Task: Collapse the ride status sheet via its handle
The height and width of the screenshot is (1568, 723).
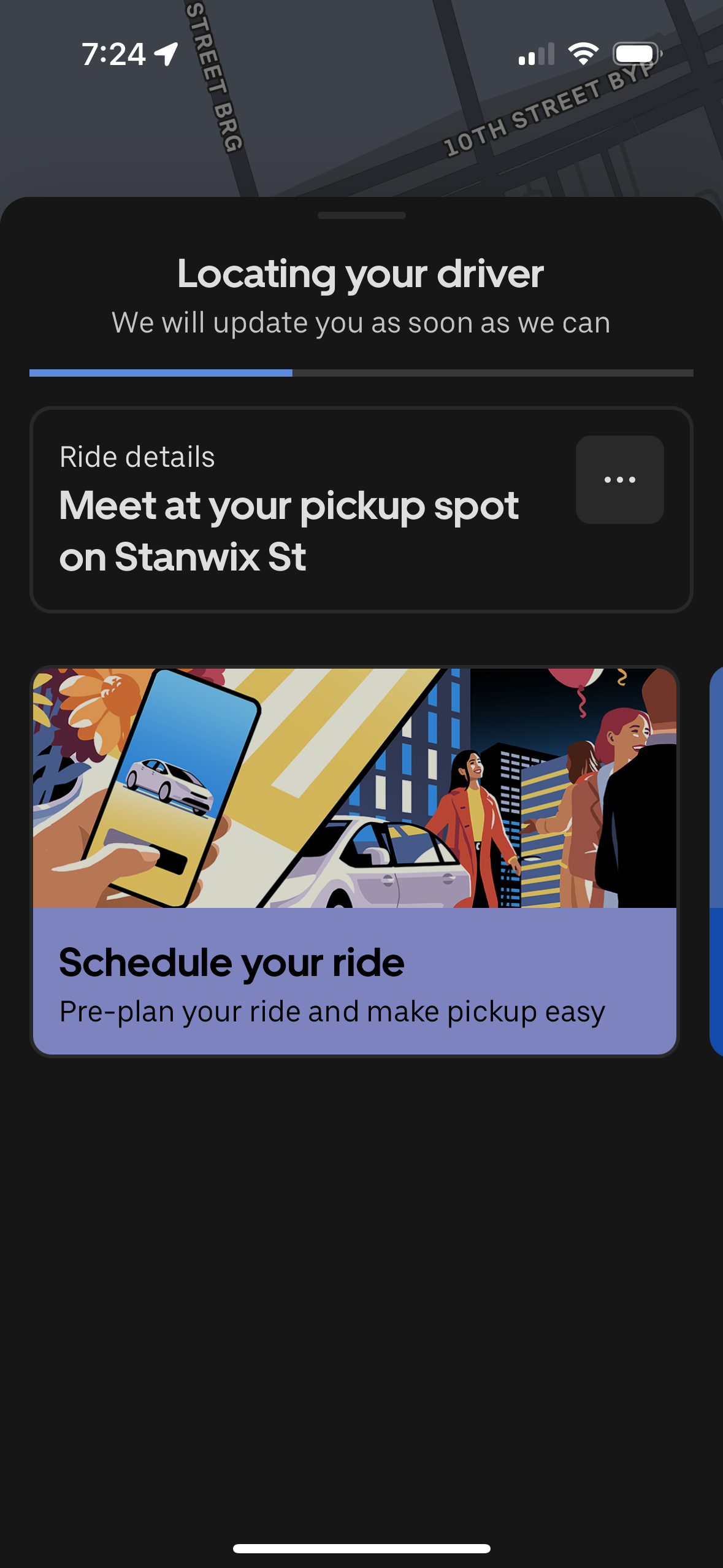Action: pos(361,215)
